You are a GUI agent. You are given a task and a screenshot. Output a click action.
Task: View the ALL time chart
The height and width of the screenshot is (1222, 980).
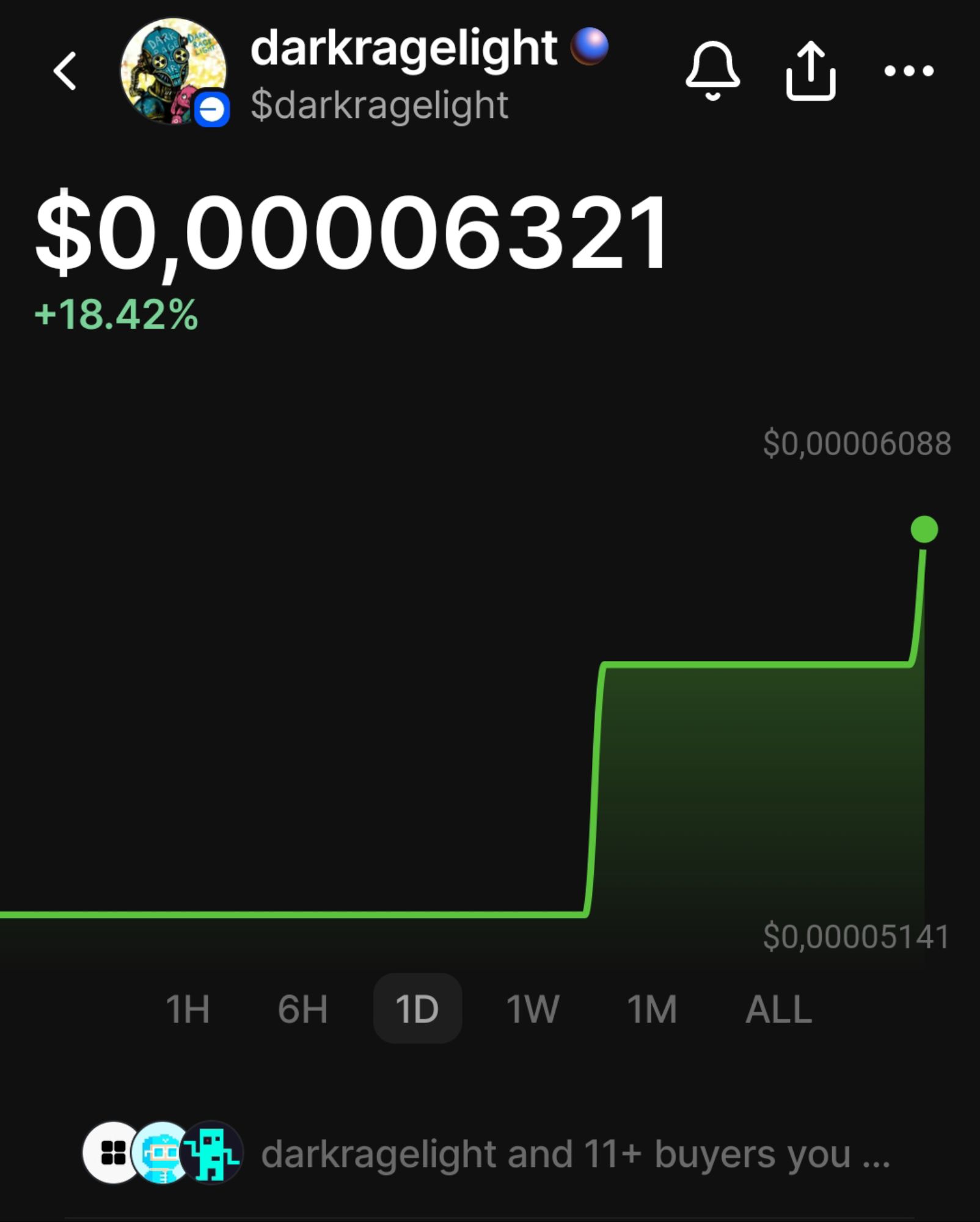pos(778,1009)
